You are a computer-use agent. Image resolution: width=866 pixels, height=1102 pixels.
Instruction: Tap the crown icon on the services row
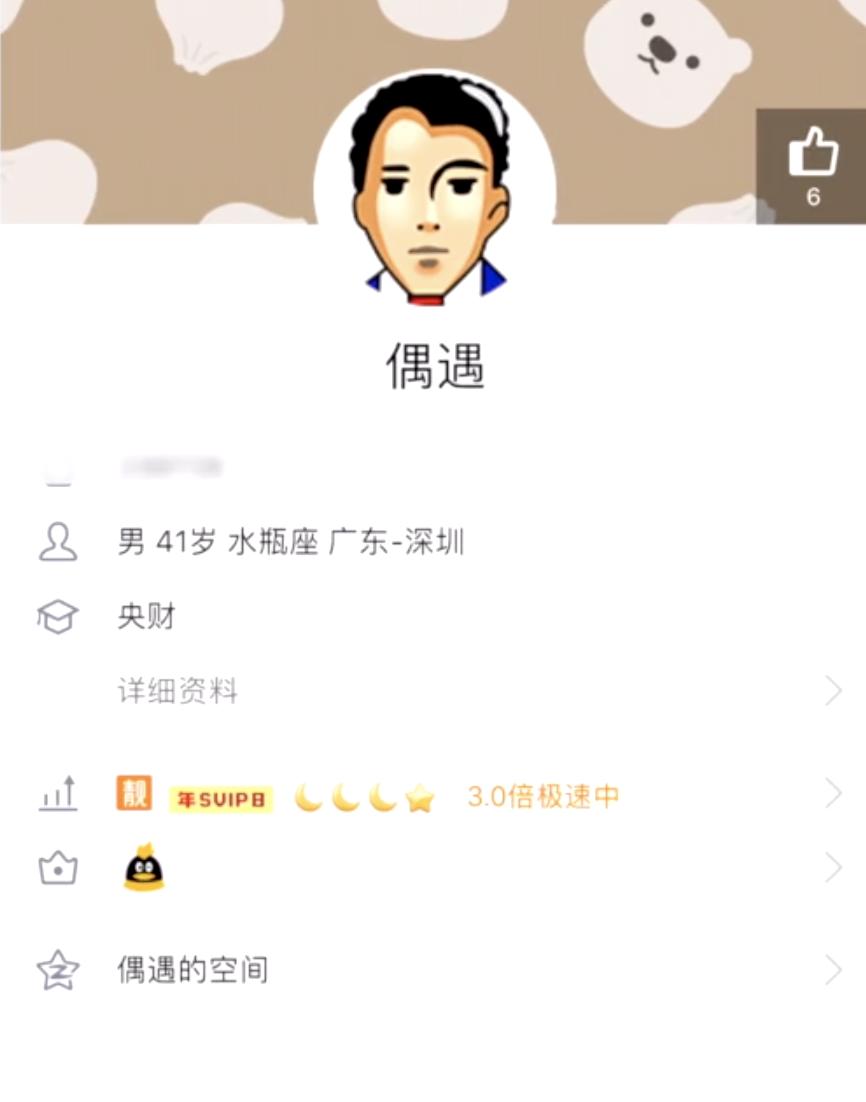58,867
